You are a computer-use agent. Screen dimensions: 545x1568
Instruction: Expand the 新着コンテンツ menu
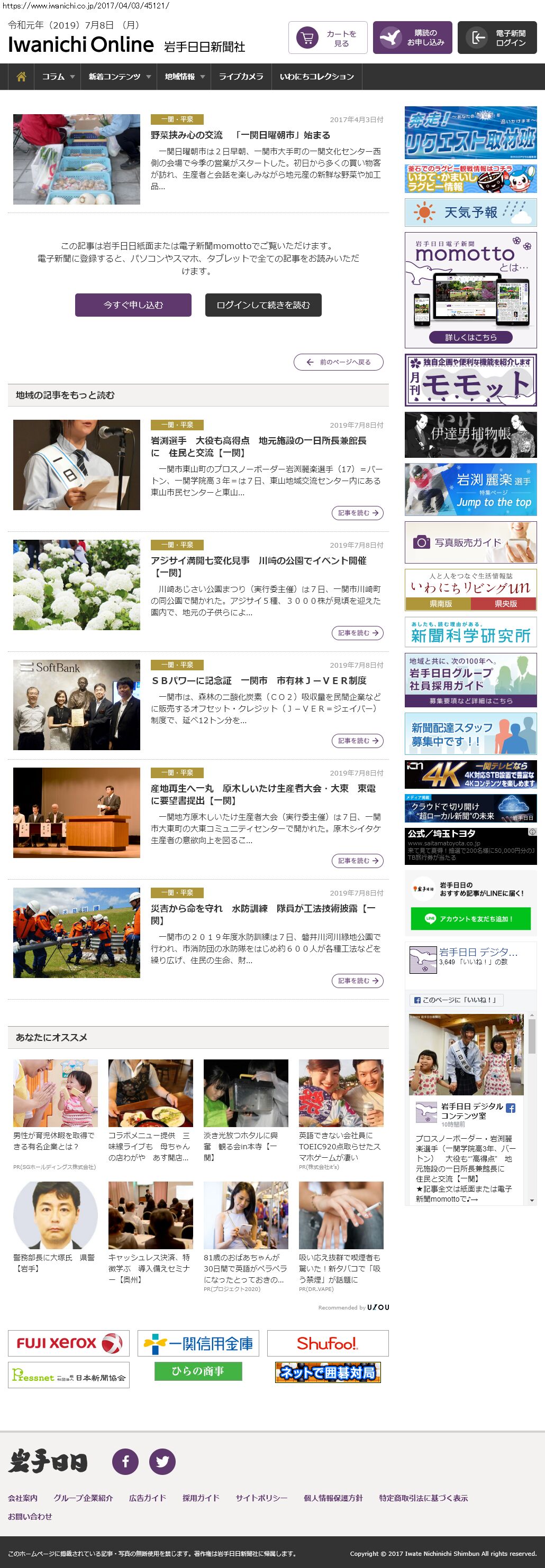(119, 77)
